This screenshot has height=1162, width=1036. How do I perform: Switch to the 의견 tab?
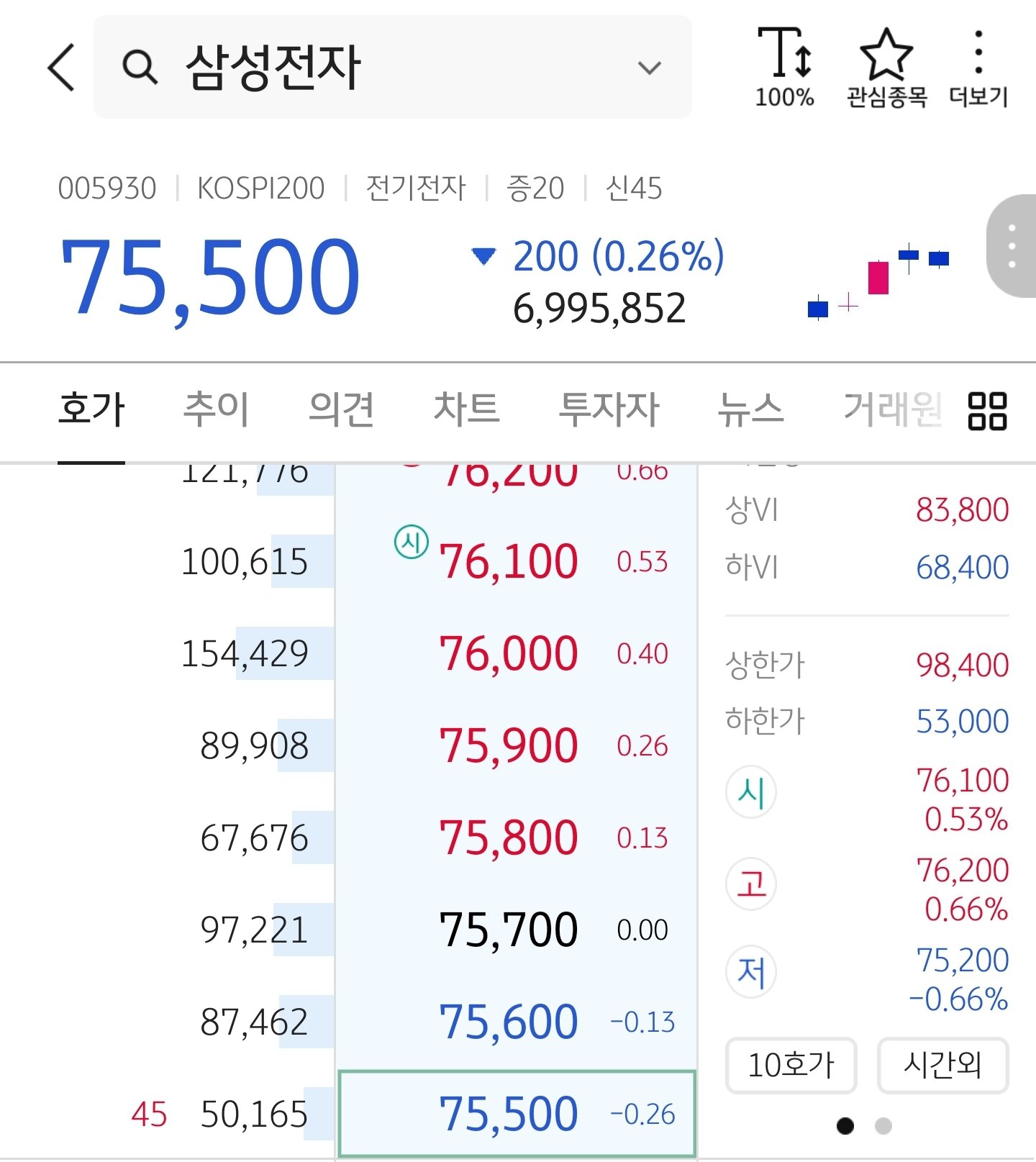click(x=341, y=410)
